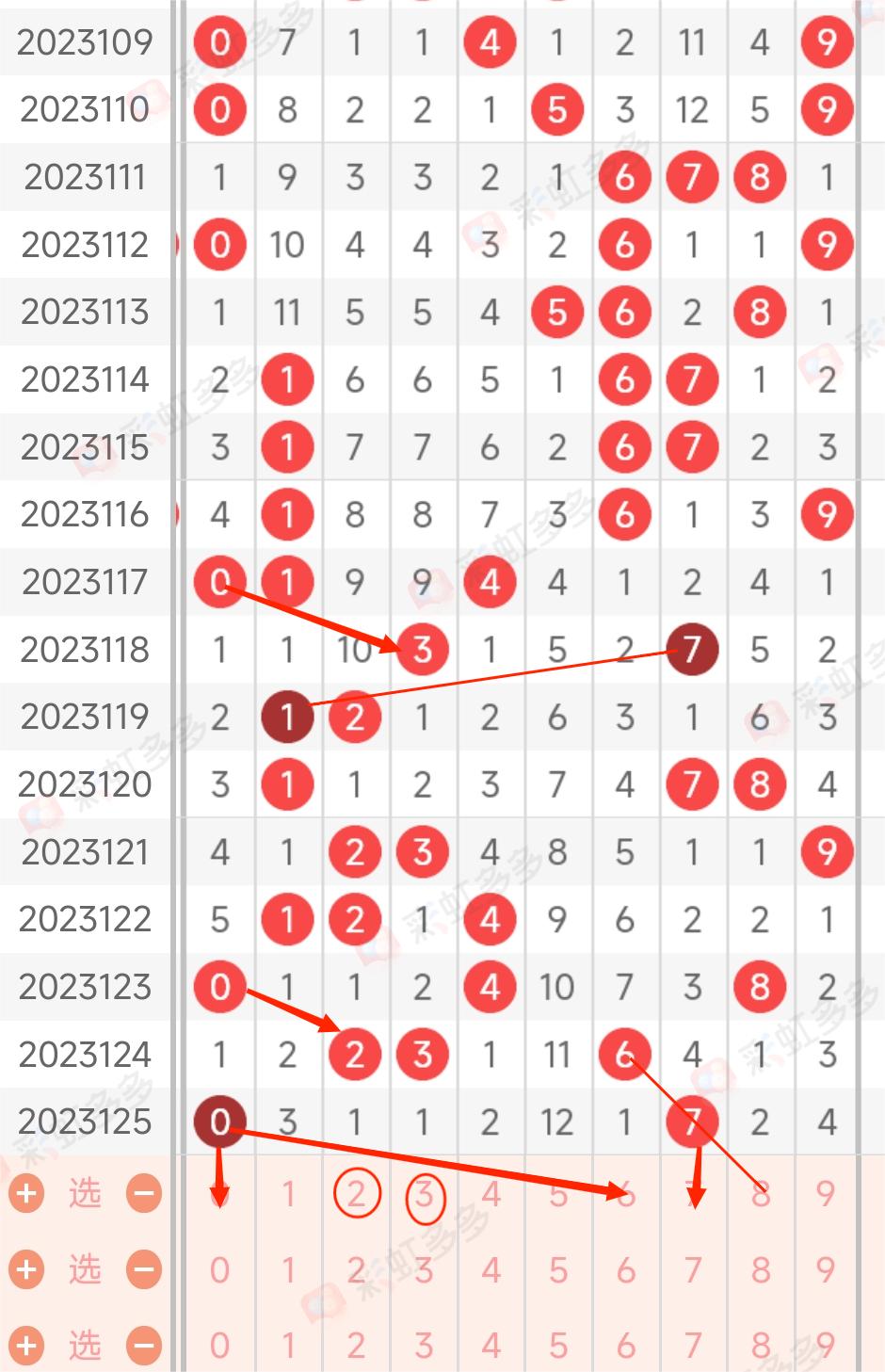Select number 9 in the top 选 row

[826, 1194]
